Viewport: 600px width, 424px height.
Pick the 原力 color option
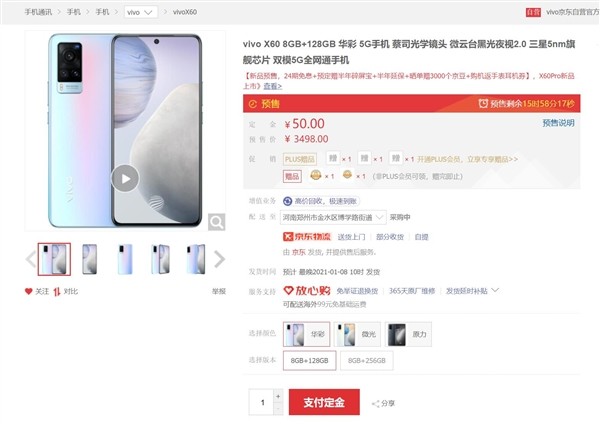click(x=410, y=334)
